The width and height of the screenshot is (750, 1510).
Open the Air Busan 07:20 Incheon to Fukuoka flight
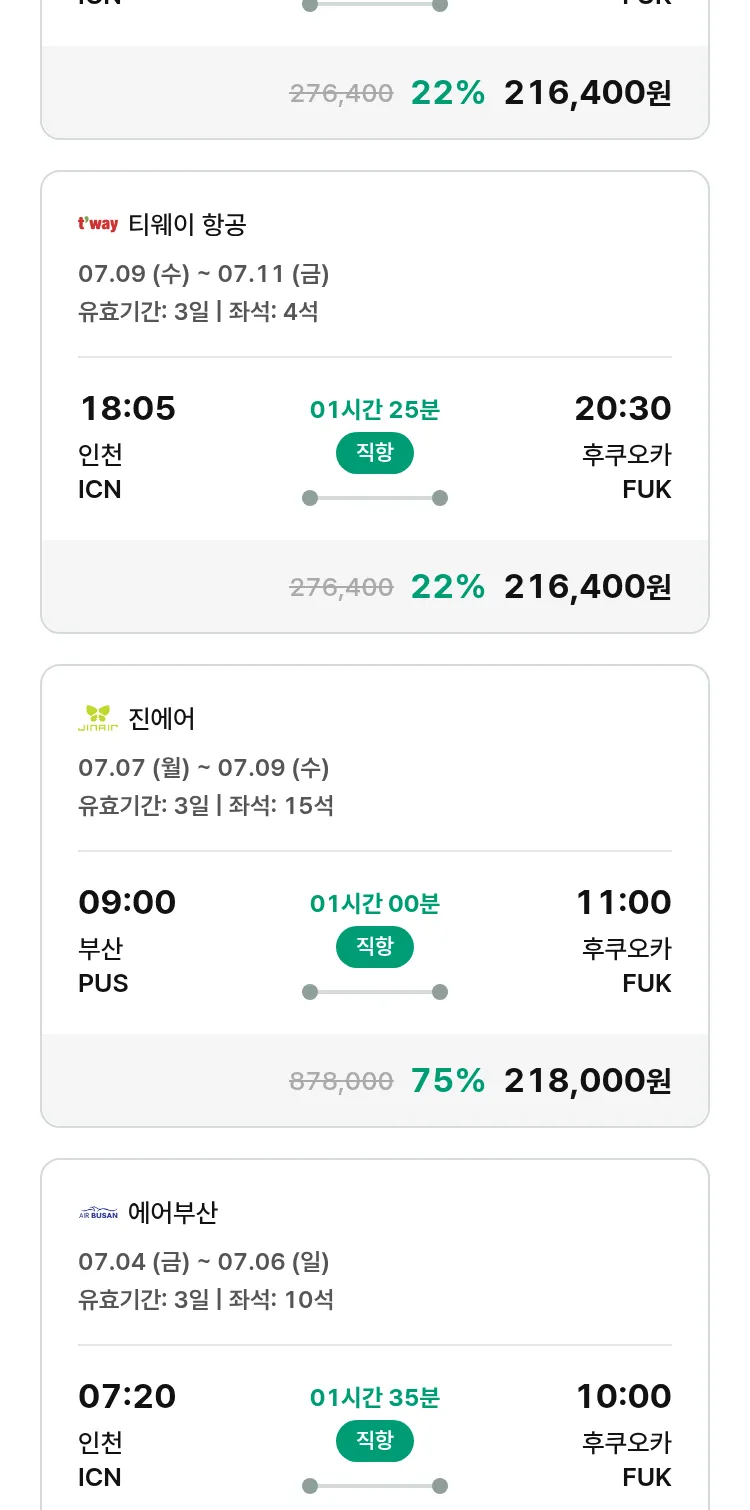click(375, 1334)
